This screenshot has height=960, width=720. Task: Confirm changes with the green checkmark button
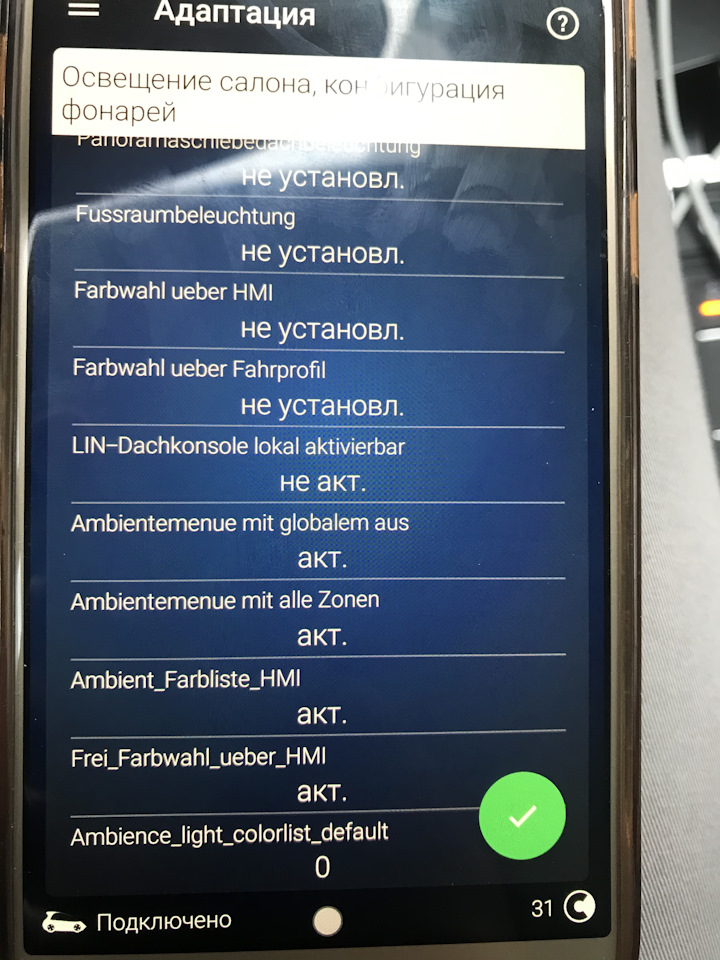(x=522, y=816)
